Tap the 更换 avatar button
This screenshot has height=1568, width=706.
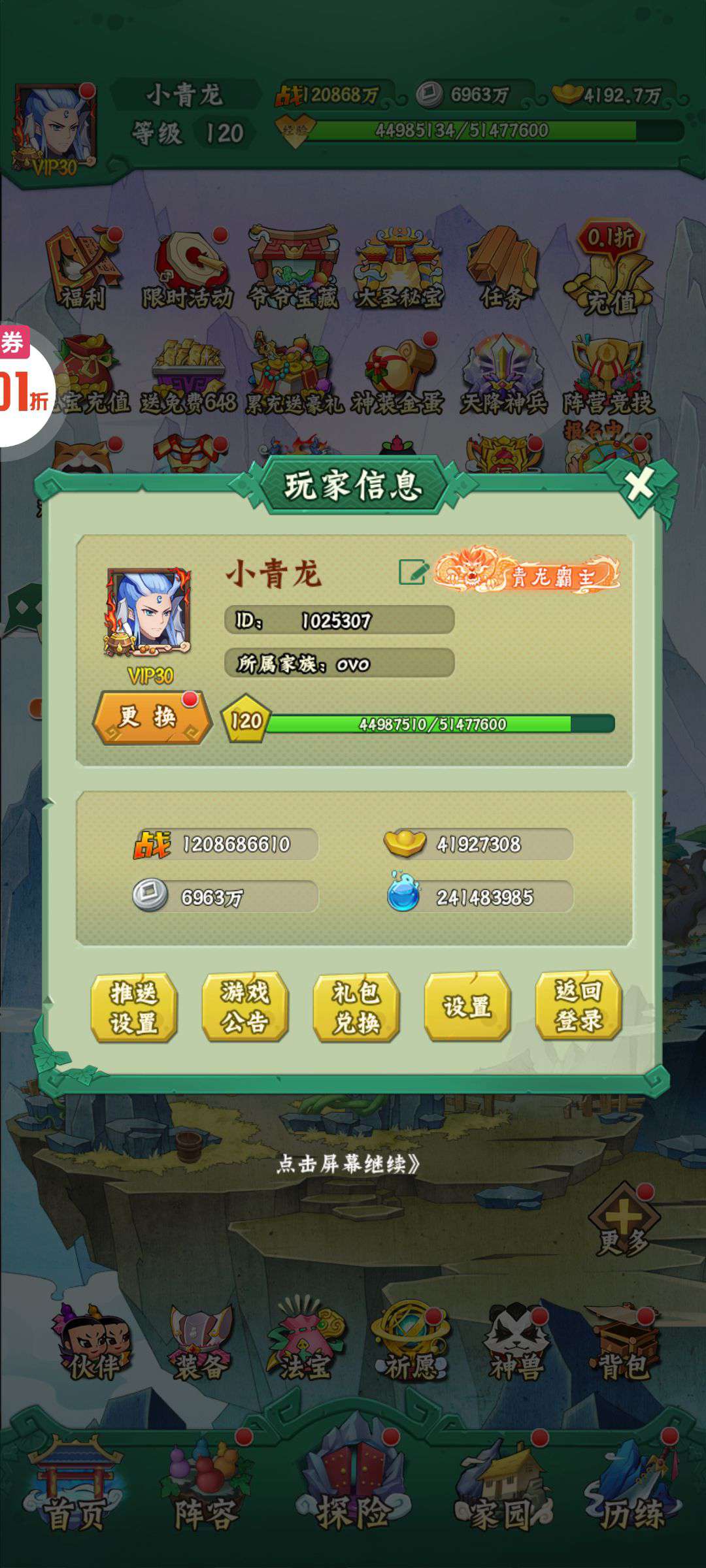[x=152, y=717]
